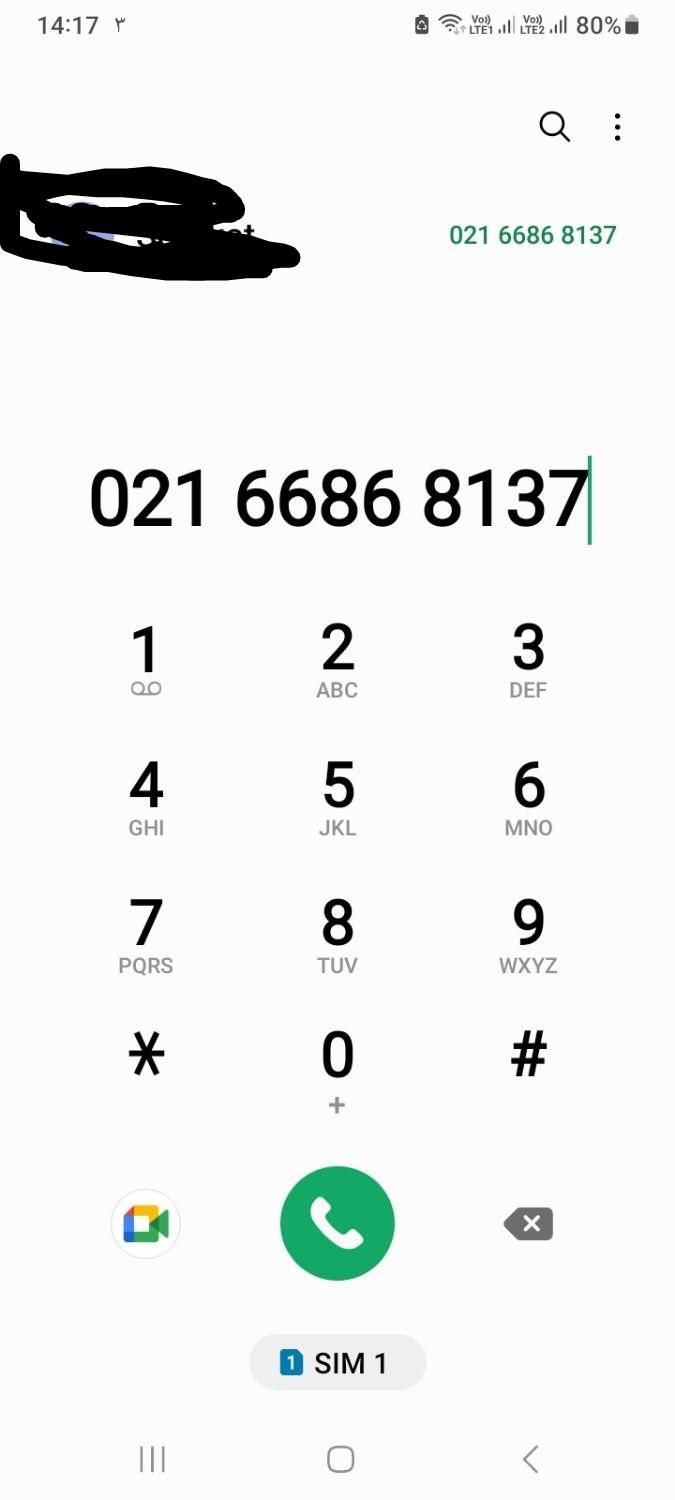Dial digit 9 WXYZ
Viewport: 675px width, 1500px height.
[x=528, y=936]
